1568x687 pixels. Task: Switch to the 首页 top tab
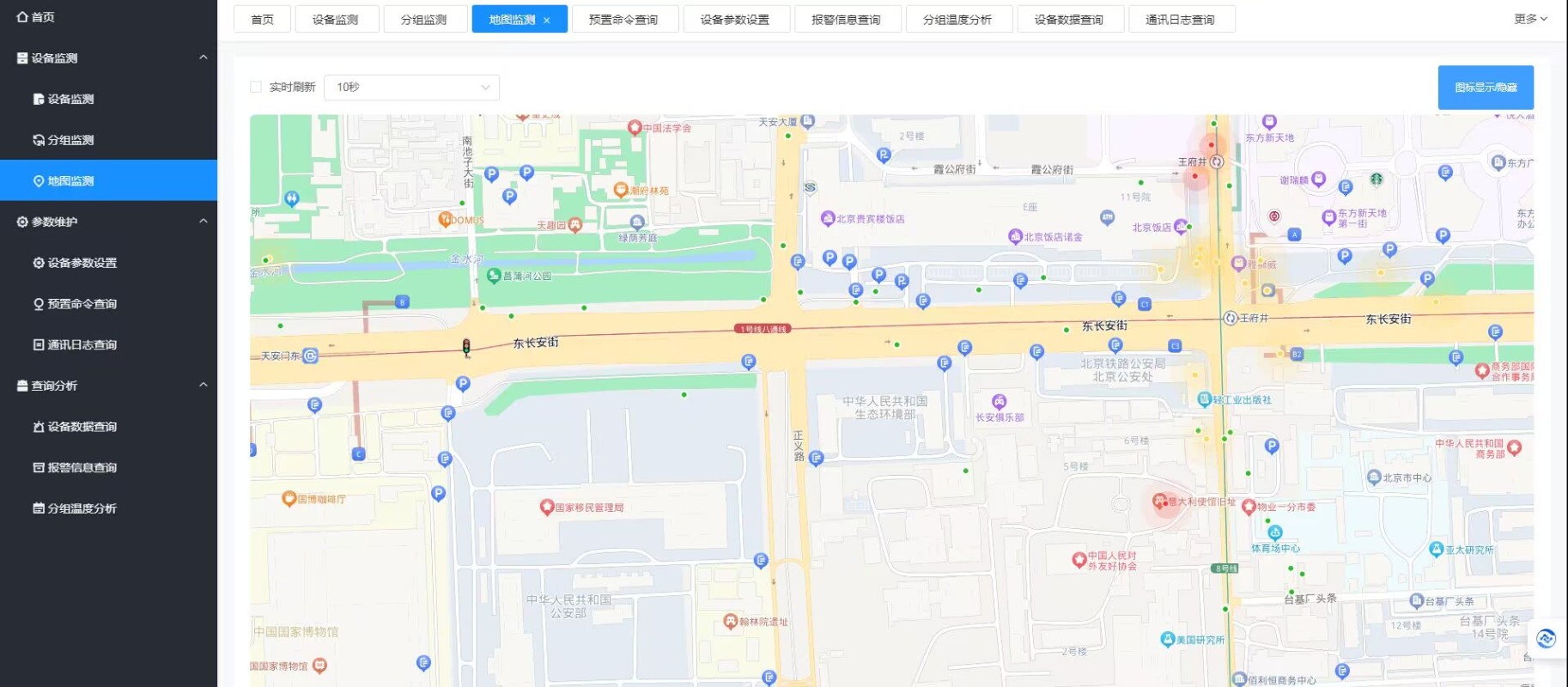(262, 20)
